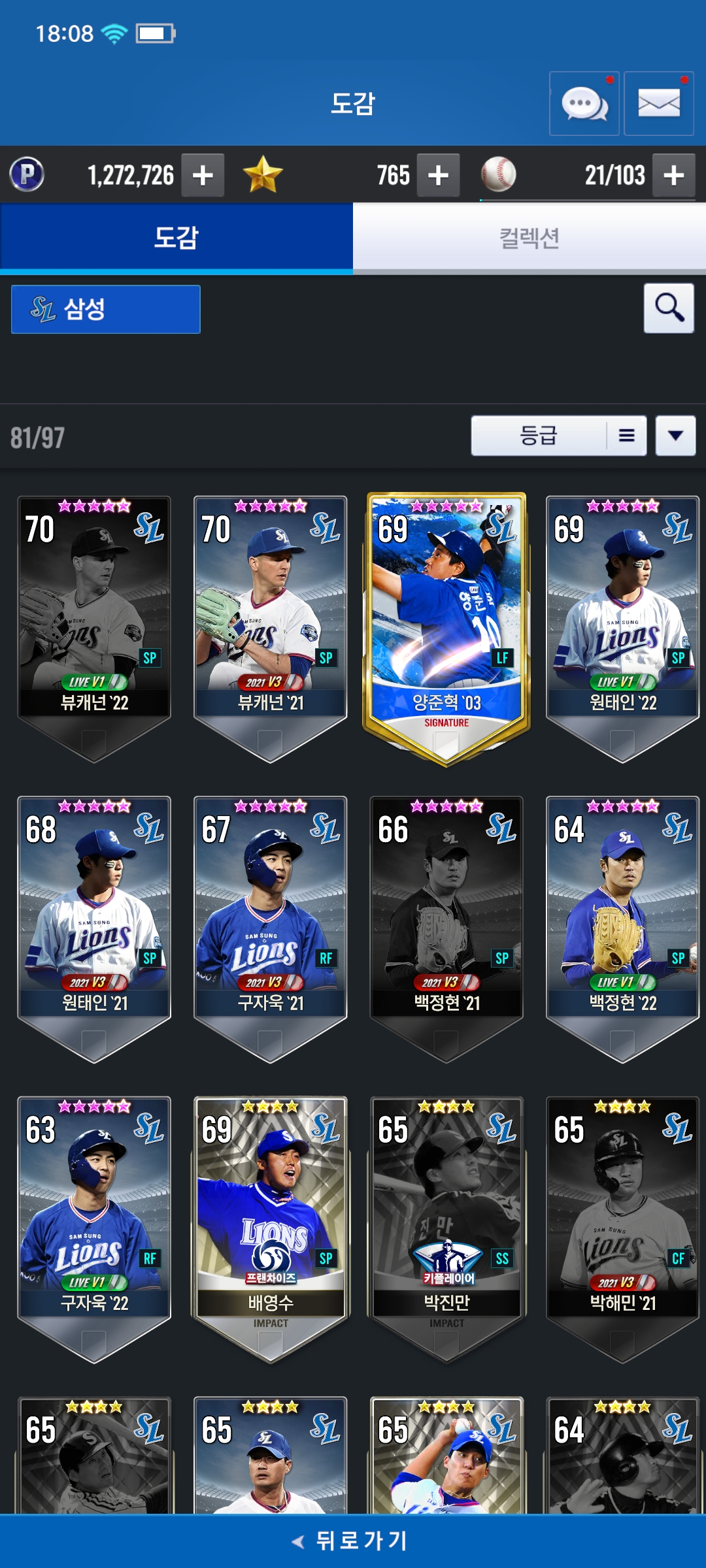Open the 구자욱 '21 player card
This screenshot has width=706, height=1568.
click(x=270, y=921)
